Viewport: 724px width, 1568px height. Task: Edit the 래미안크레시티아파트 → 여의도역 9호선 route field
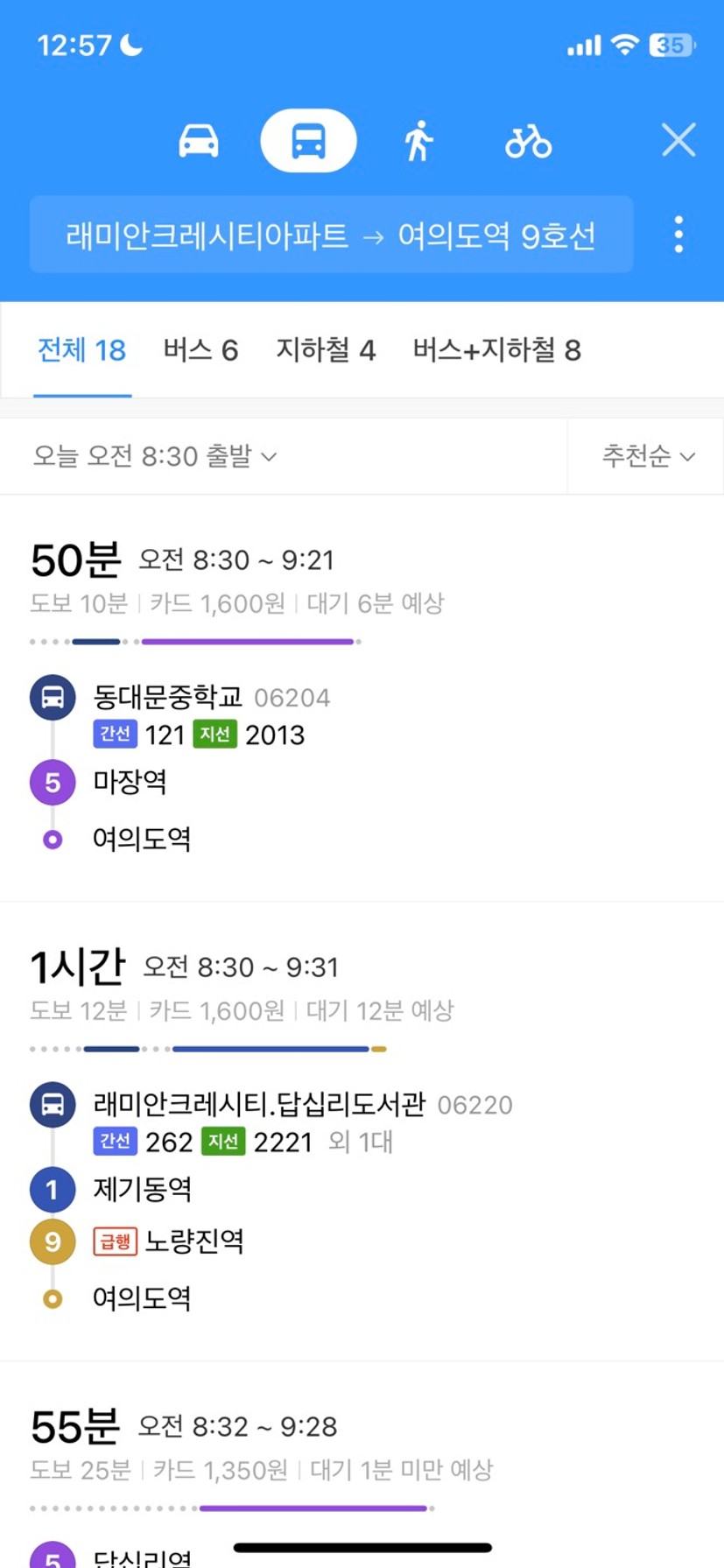click(x=331, y=235)
